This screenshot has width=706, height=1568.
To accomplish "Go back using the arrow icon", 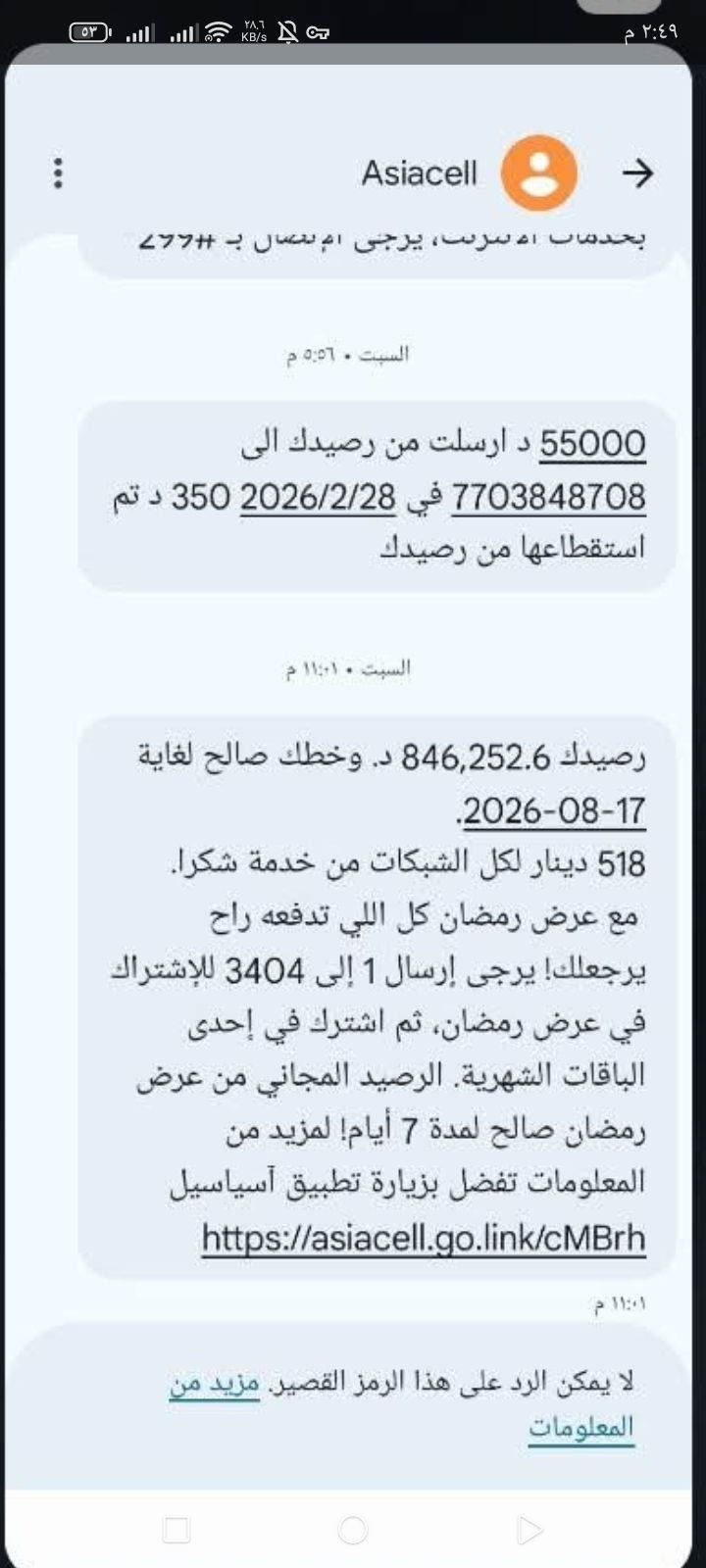I will (637, 173).
